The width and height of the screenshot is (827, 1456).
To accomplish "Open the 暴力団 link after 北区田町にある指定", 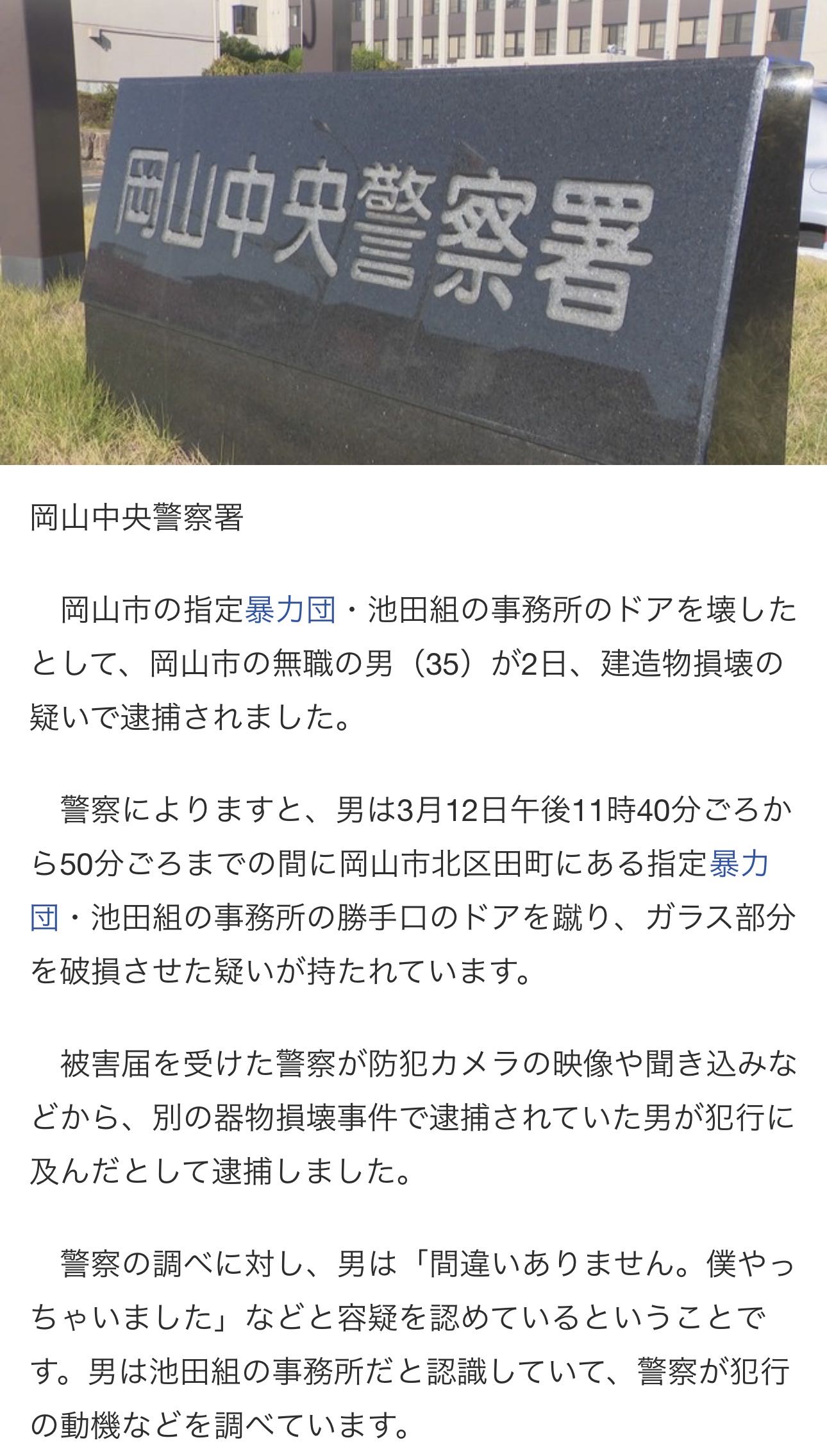I will click(x=739, y=864).
